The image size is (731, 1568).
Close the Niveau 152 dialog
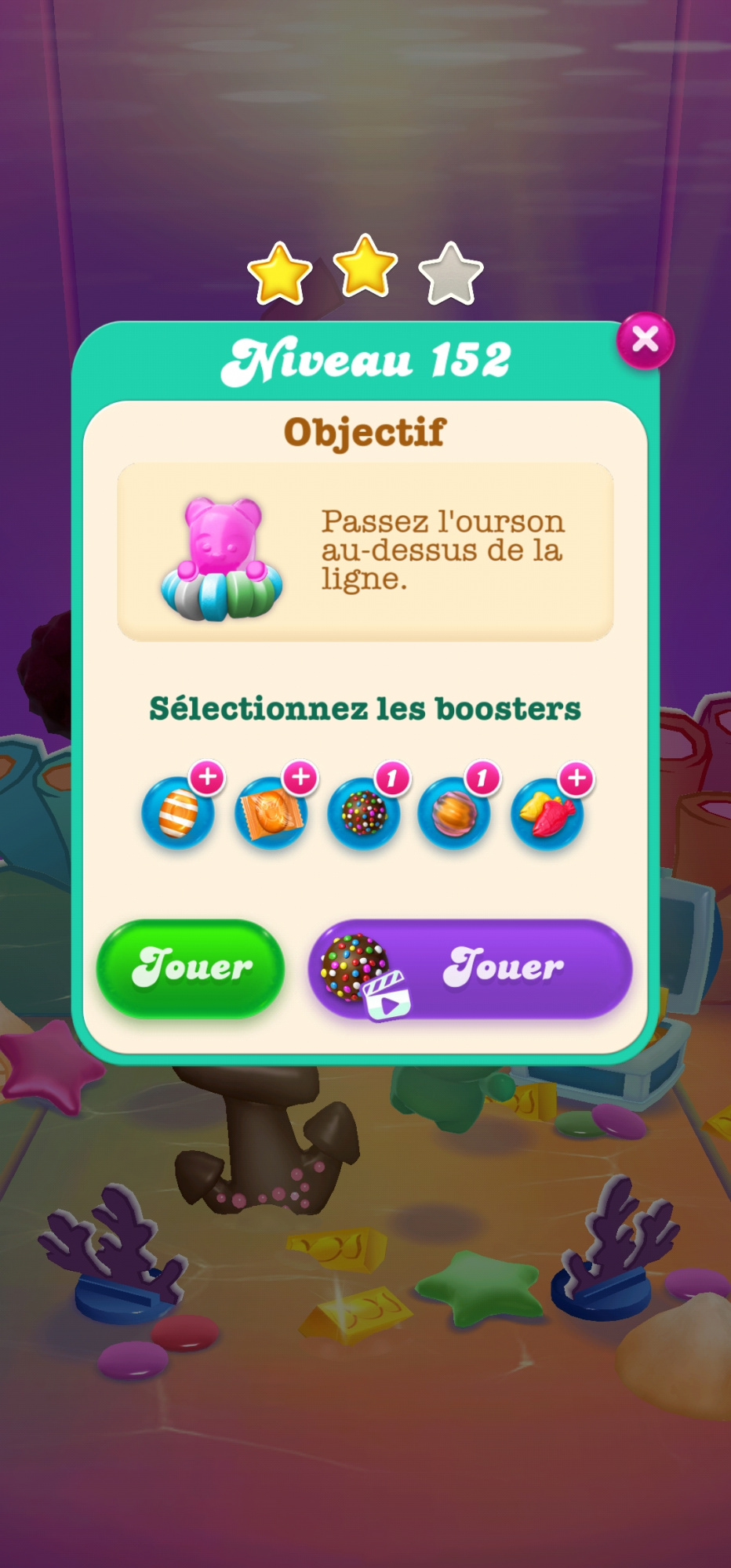(x=645, y=340)
